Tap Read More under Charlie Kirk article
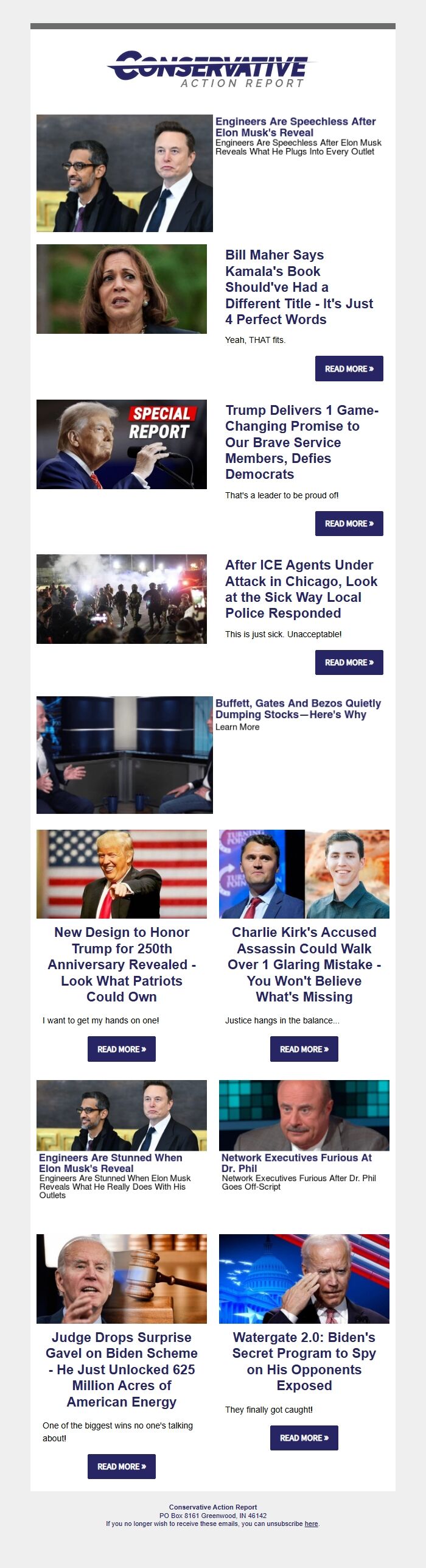Image resolution: width=426 pixels, height=1568 pixels. [x=304, y=1049]
